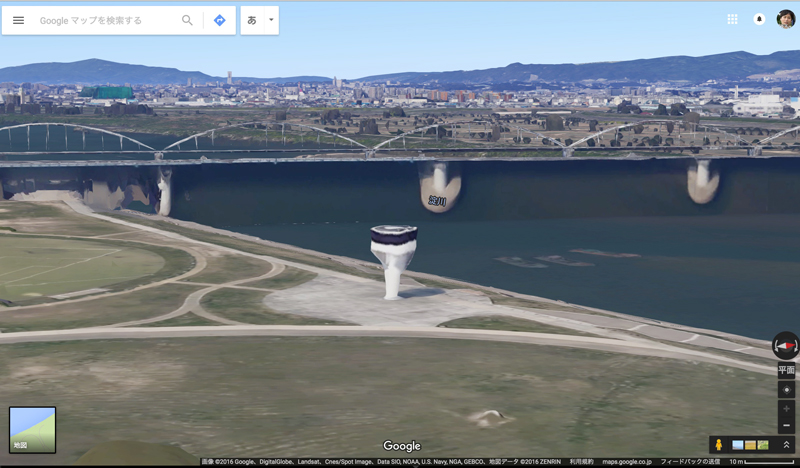This screenshot has height=468, width=800.
Task: Show my current location
Action: (786, 390)
